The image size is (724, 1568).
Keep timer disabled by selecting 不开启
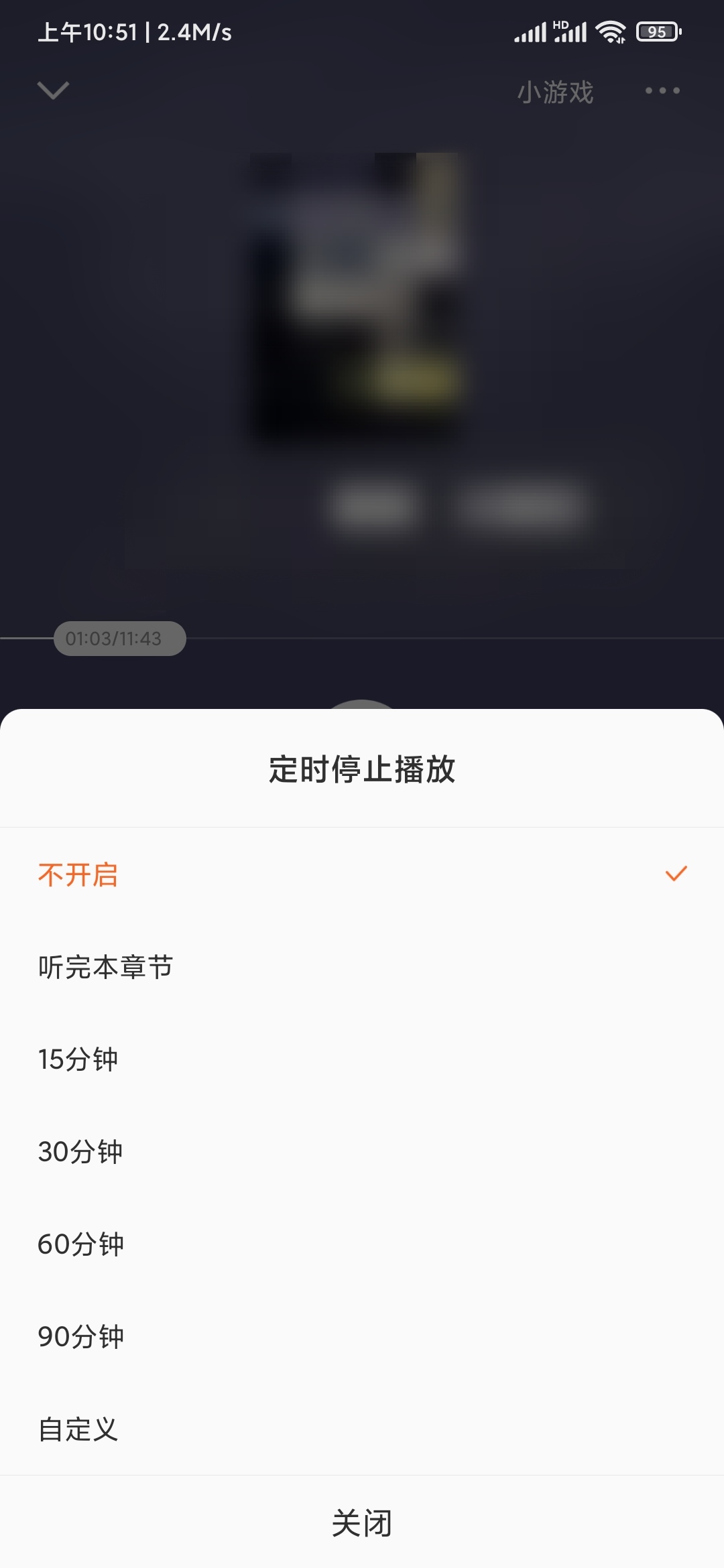(x=77, y=874)
